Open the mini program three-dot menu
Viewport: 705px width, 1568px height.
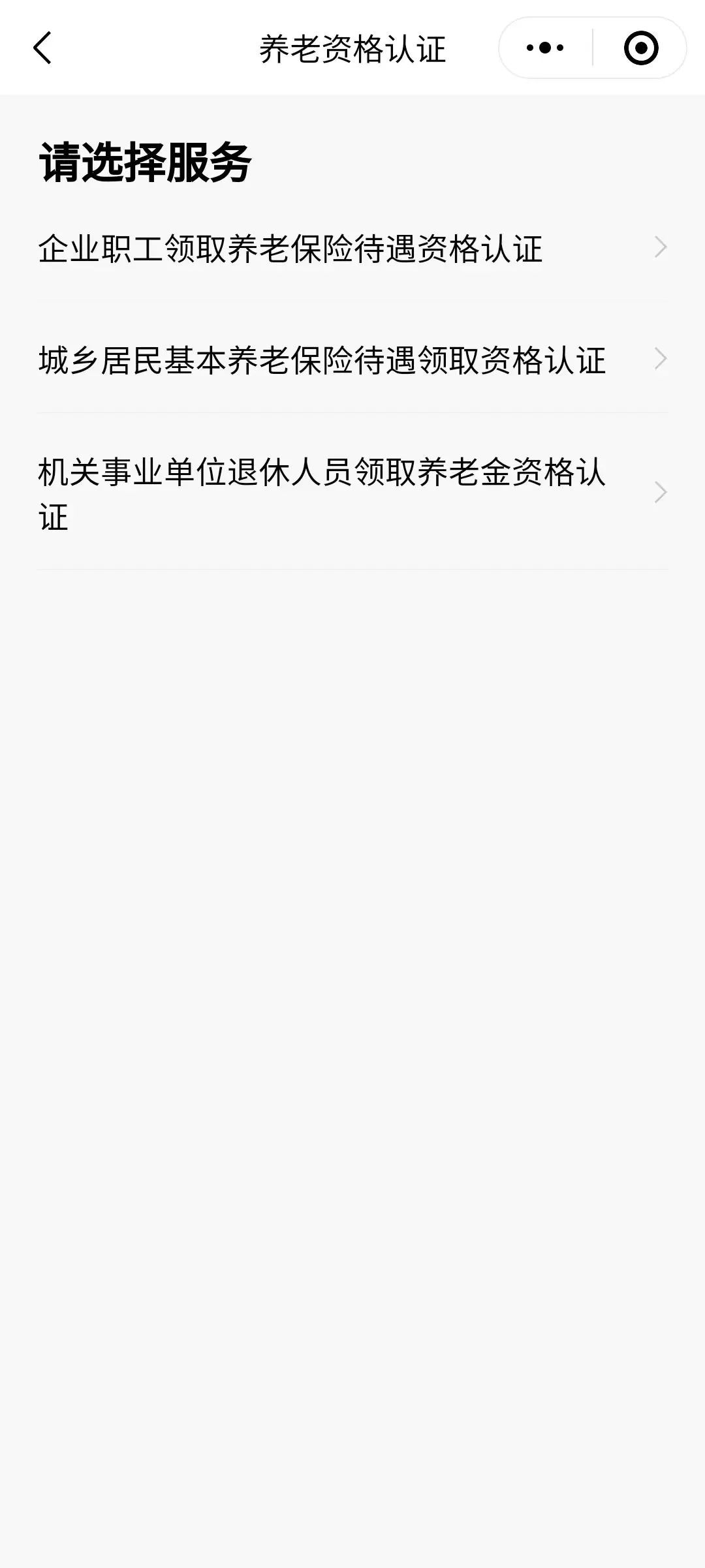pos(545,48)
